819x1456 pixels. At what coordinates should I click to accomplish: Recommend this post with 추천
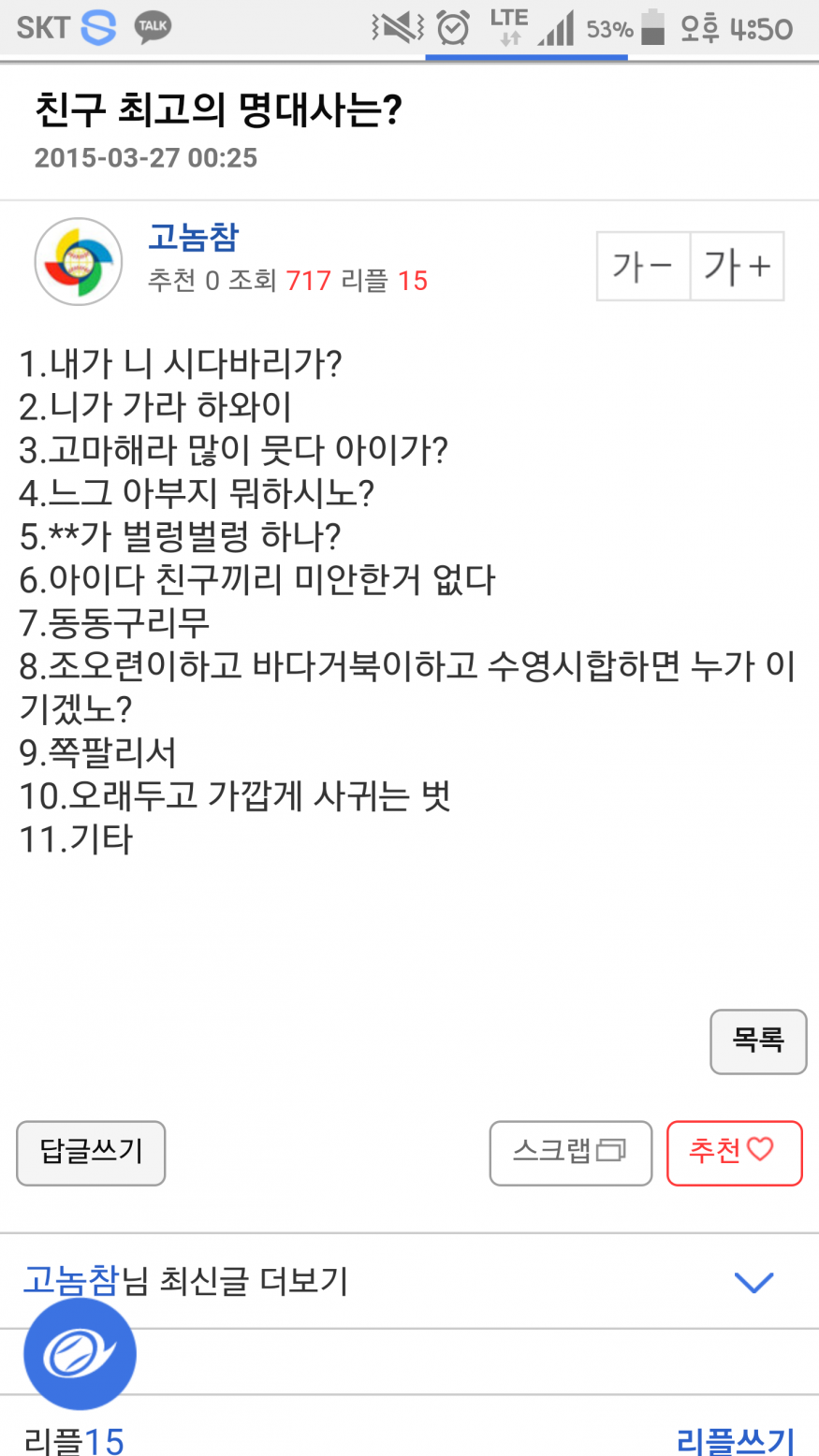pyautogui.click(x=734, y=1153)
